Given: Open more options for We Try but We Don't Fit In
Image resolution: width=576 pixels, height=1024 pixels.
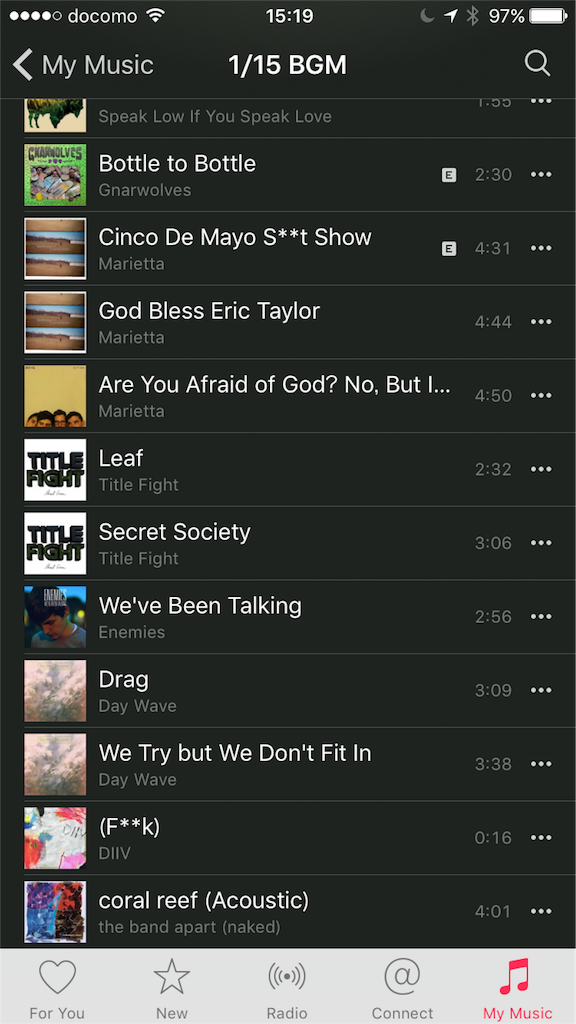Looking at the screenshot, I should [541, 764].
